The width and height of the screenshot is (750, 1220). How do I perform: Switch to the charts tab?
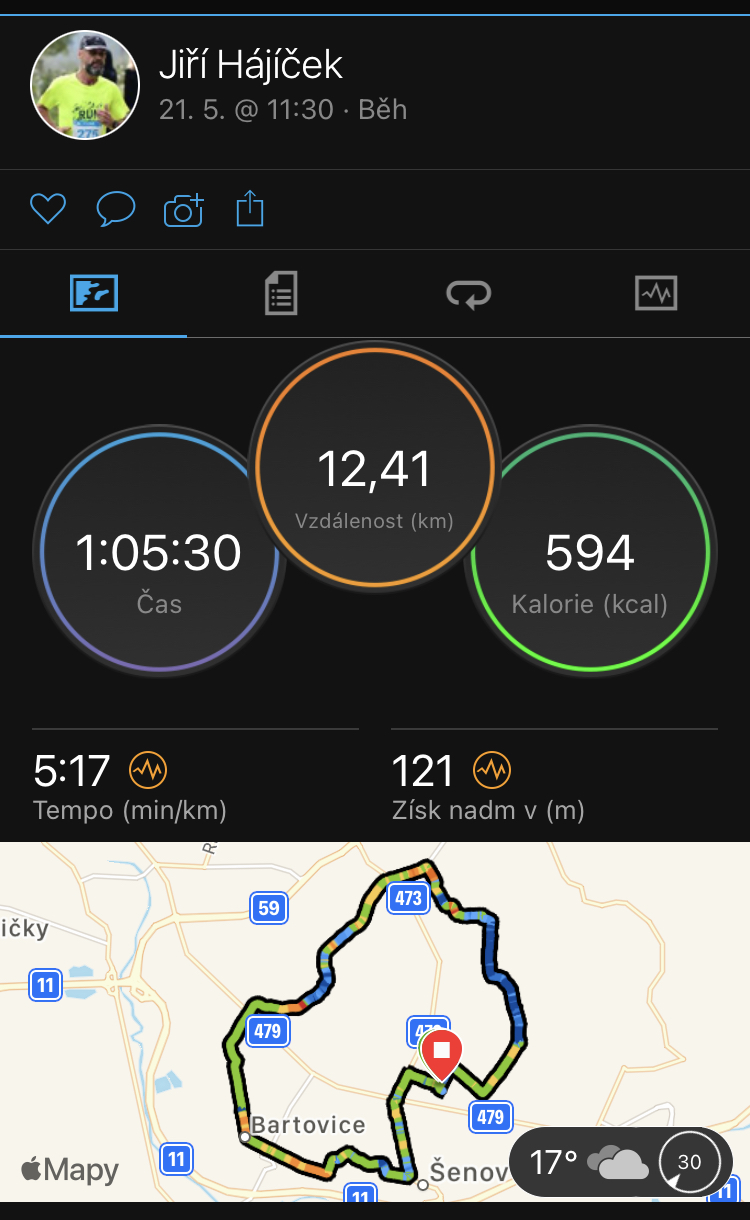tap(656, 294)
